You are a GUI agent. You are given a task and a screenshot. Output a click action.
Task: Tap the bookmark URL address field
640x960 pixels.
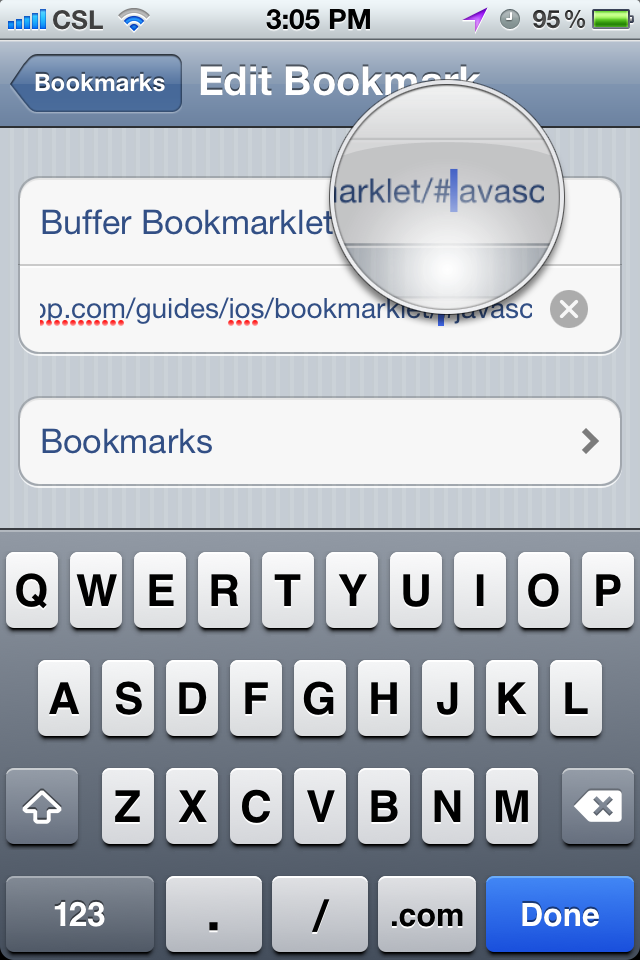click(285, 310)
